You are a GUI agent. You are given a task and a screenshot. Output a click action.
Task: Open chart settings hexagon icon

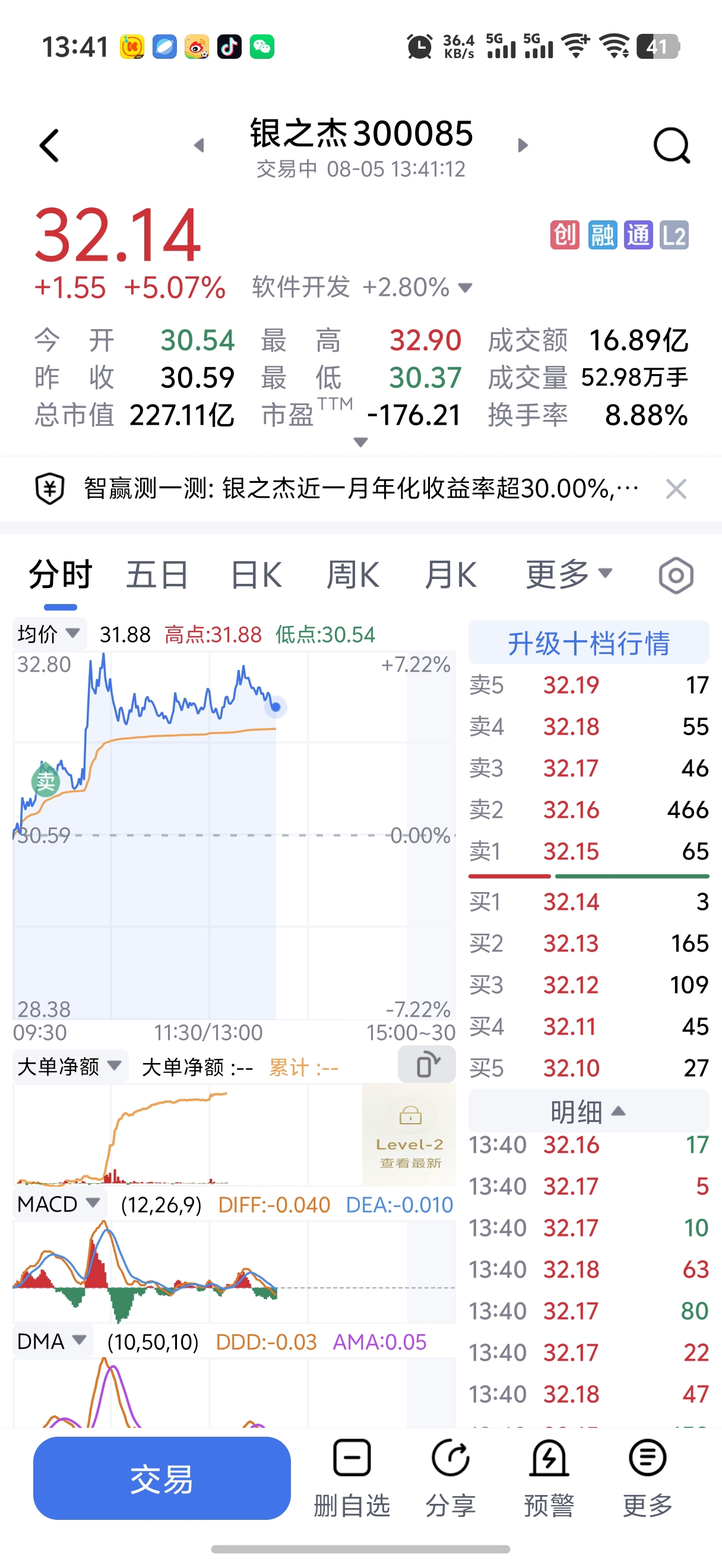(x=676, y=575)
